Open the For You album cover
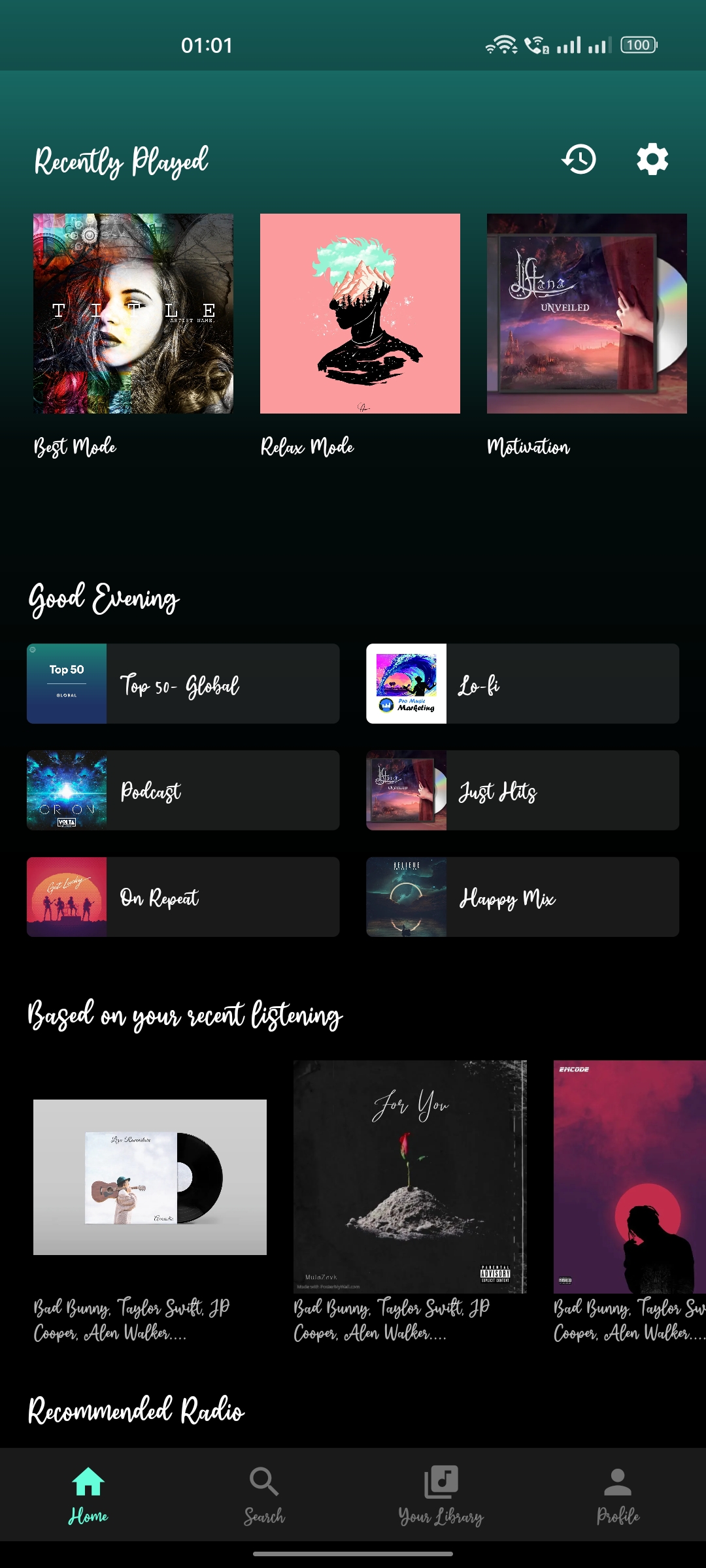The width and height of the screenshot is (706, 1568). 410,1177
